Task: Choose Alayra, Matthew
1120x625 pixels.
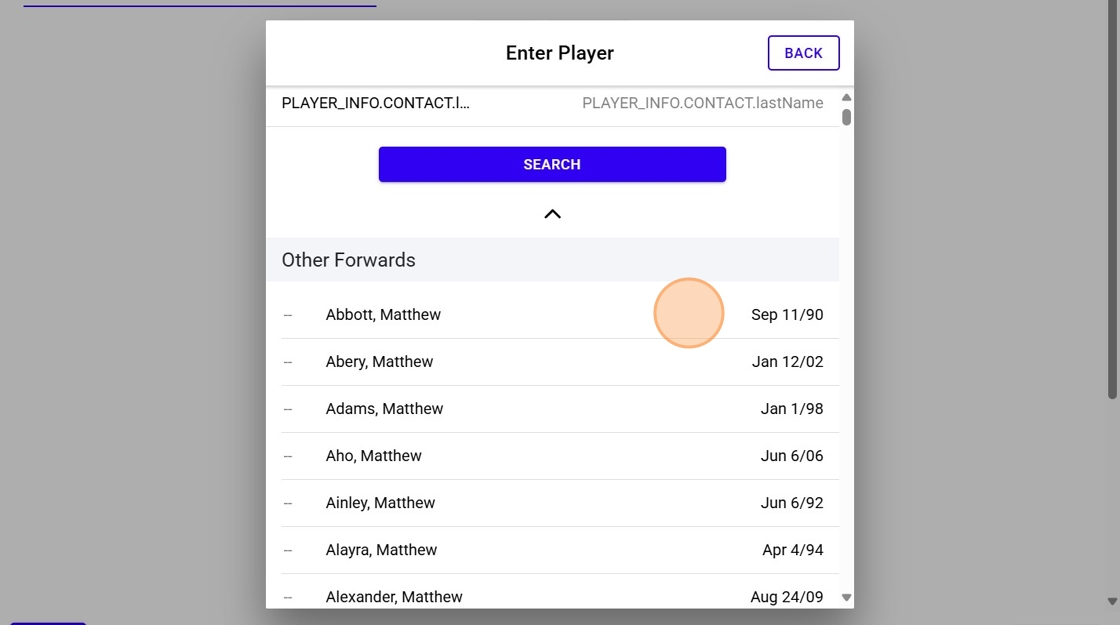Action: (x=381, y=550)
